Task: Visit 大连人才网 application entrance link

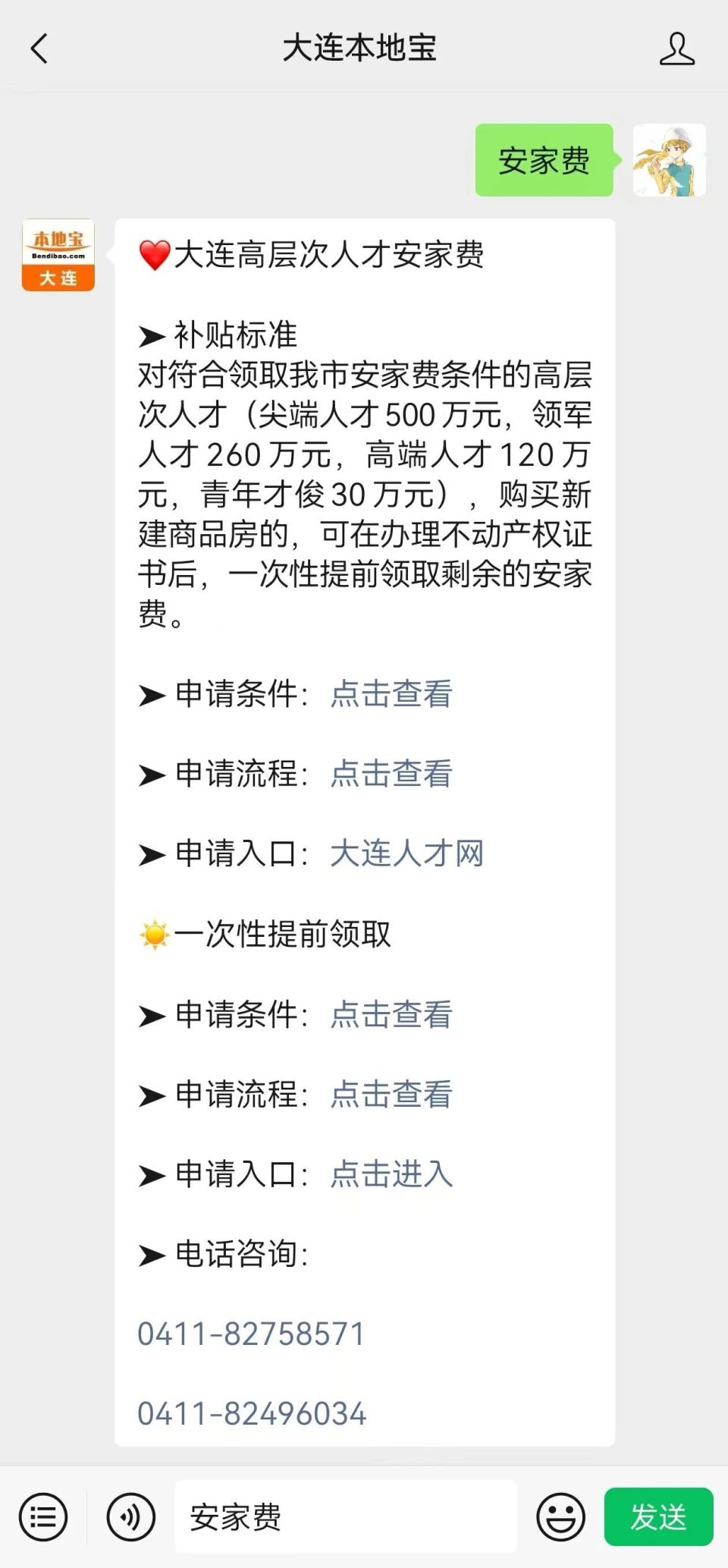Action: (406, 853)
